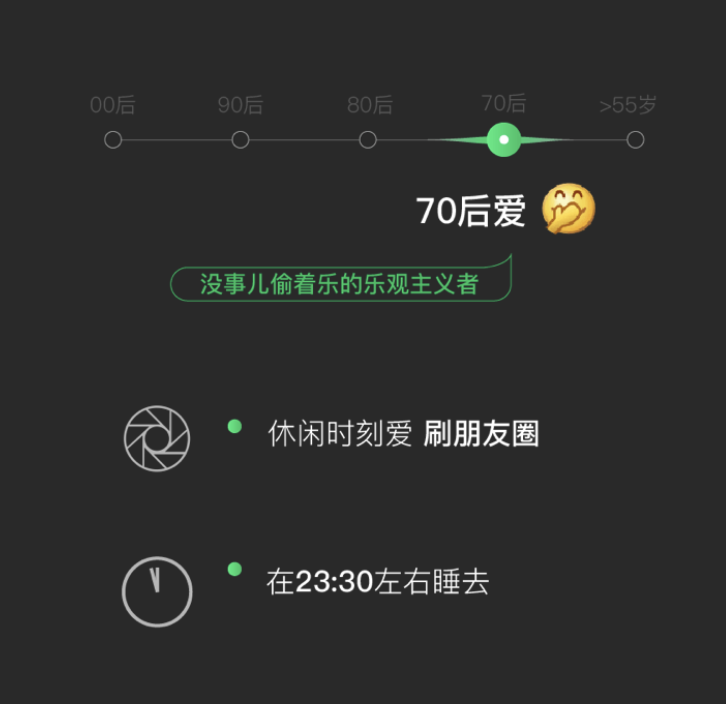Select the 00后 age group
Image resolution: width=726 pixels, height=704 pixels.
click(113, 140)
